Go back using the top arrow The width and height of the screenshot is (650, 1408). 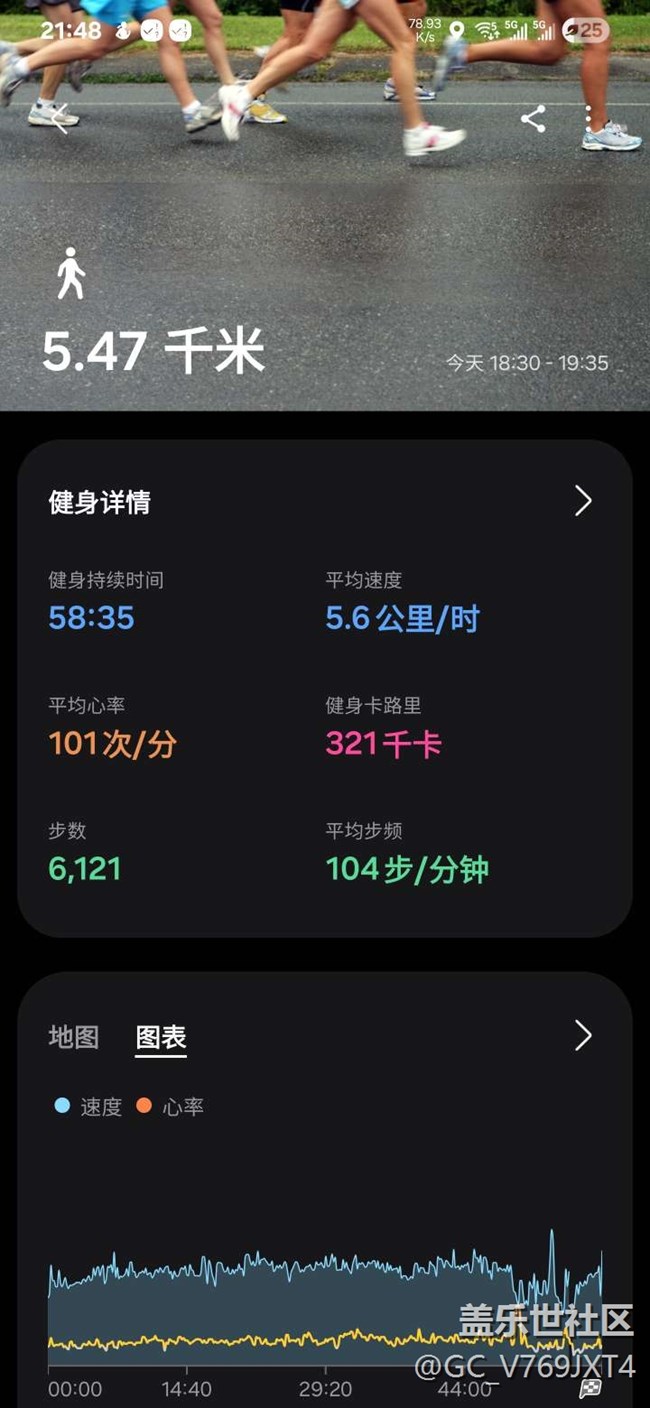(60, 118)
